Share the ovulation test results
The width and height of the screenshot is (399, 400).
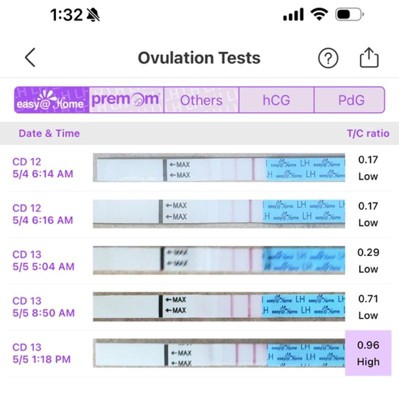369,58
